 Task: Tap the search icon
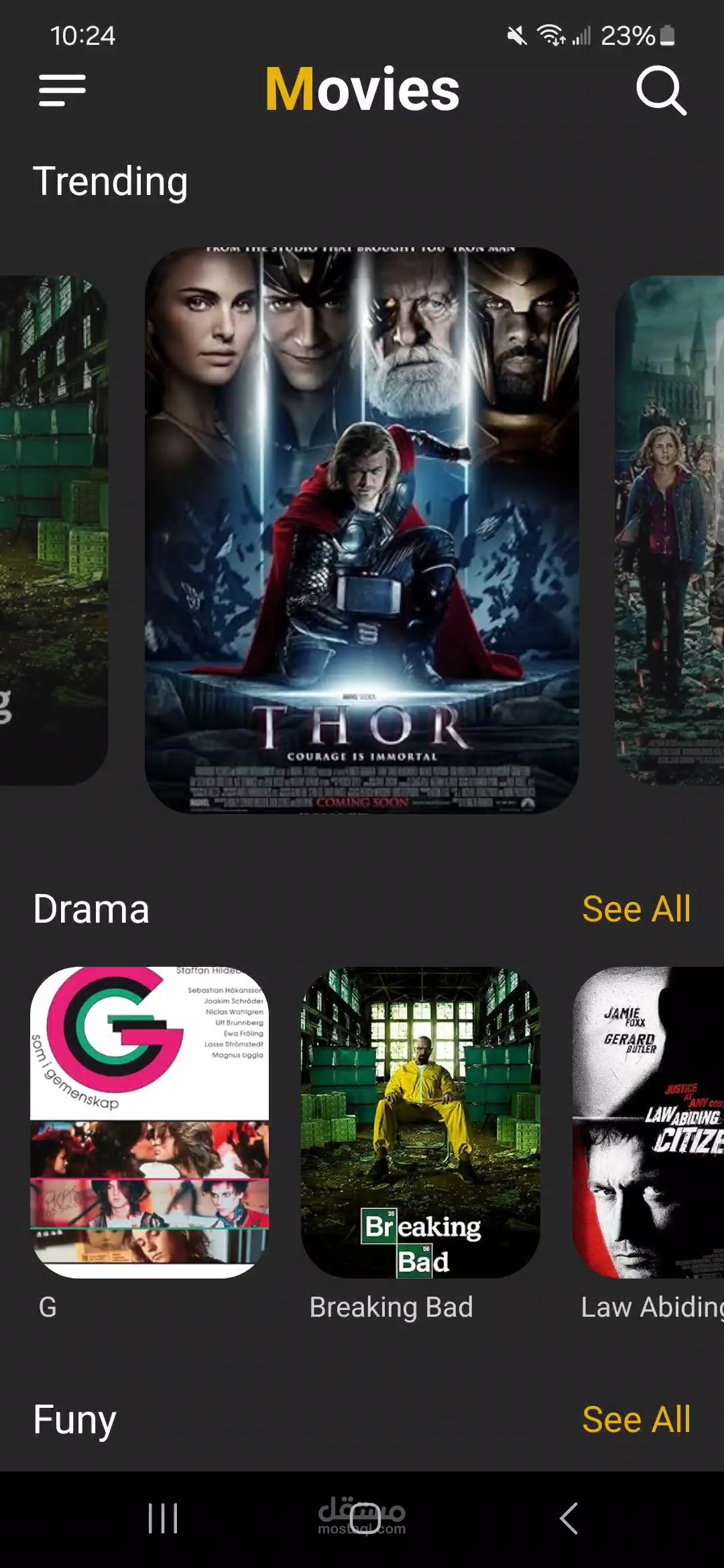660,92
